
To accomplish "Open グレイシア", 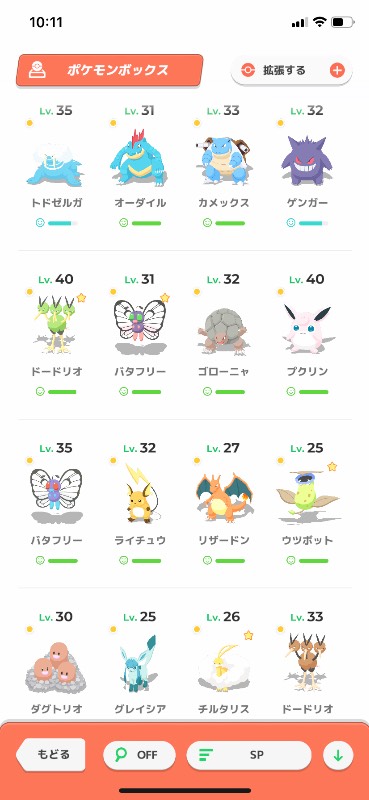I will coord(139,663).
